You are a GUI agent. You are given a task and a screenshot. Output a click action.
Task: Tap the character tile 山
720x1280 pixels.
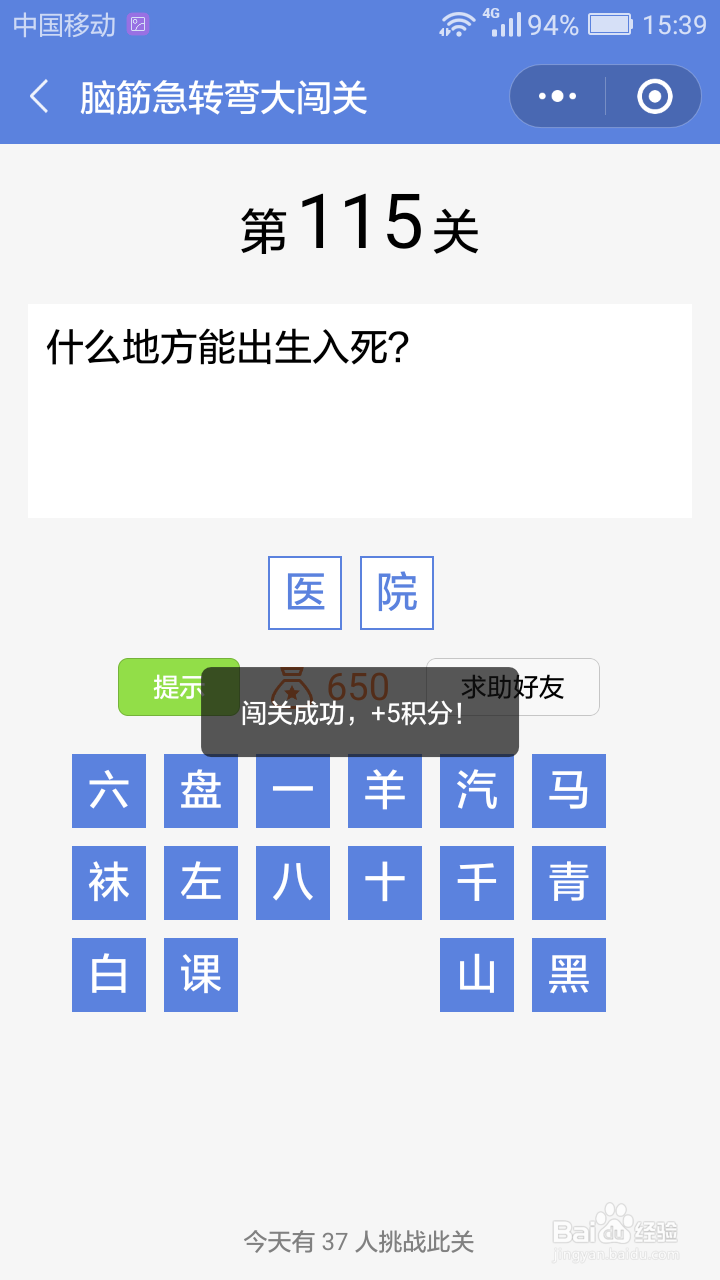[477, 974]
